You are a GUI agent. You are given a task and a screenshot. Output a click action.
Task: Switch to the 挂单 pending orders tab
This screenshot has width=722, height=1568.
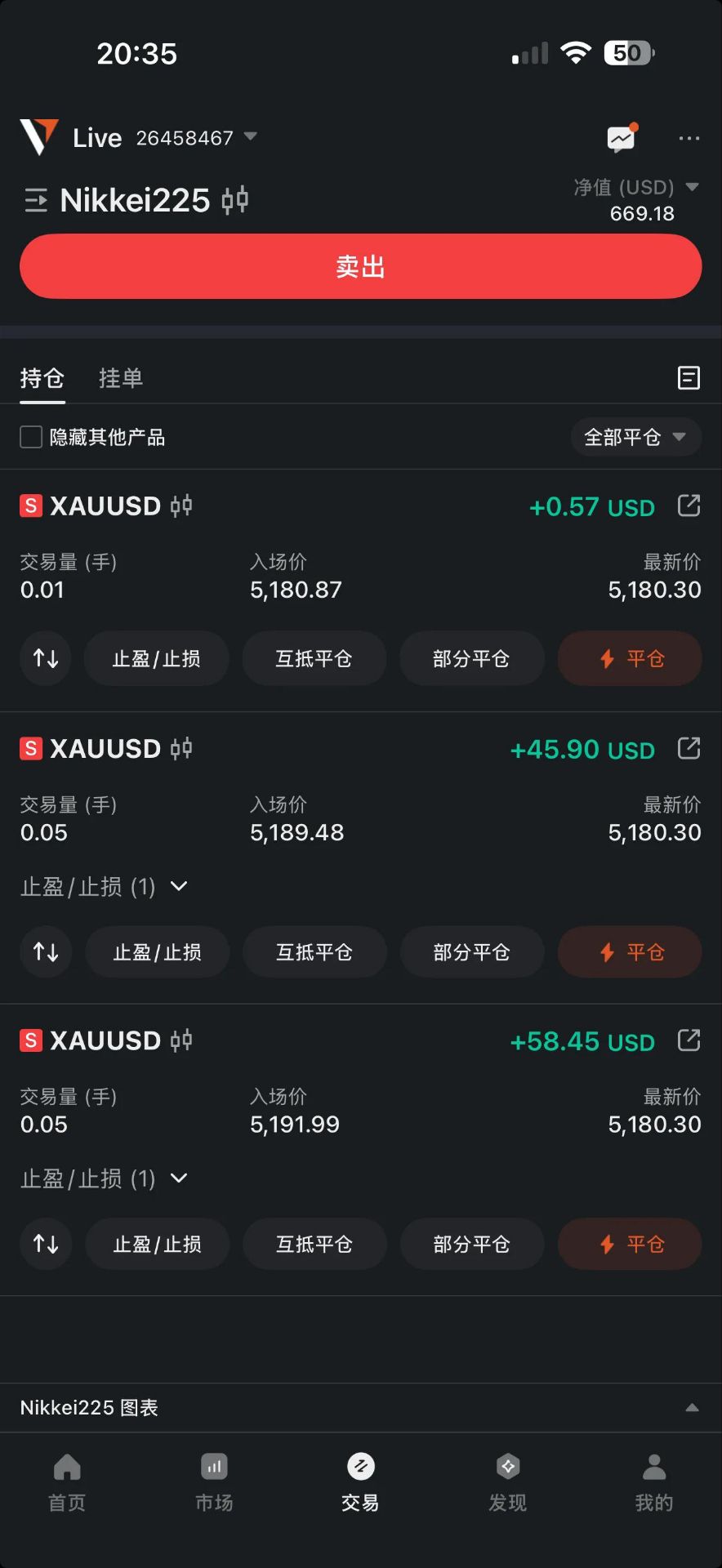coord(121,378)
